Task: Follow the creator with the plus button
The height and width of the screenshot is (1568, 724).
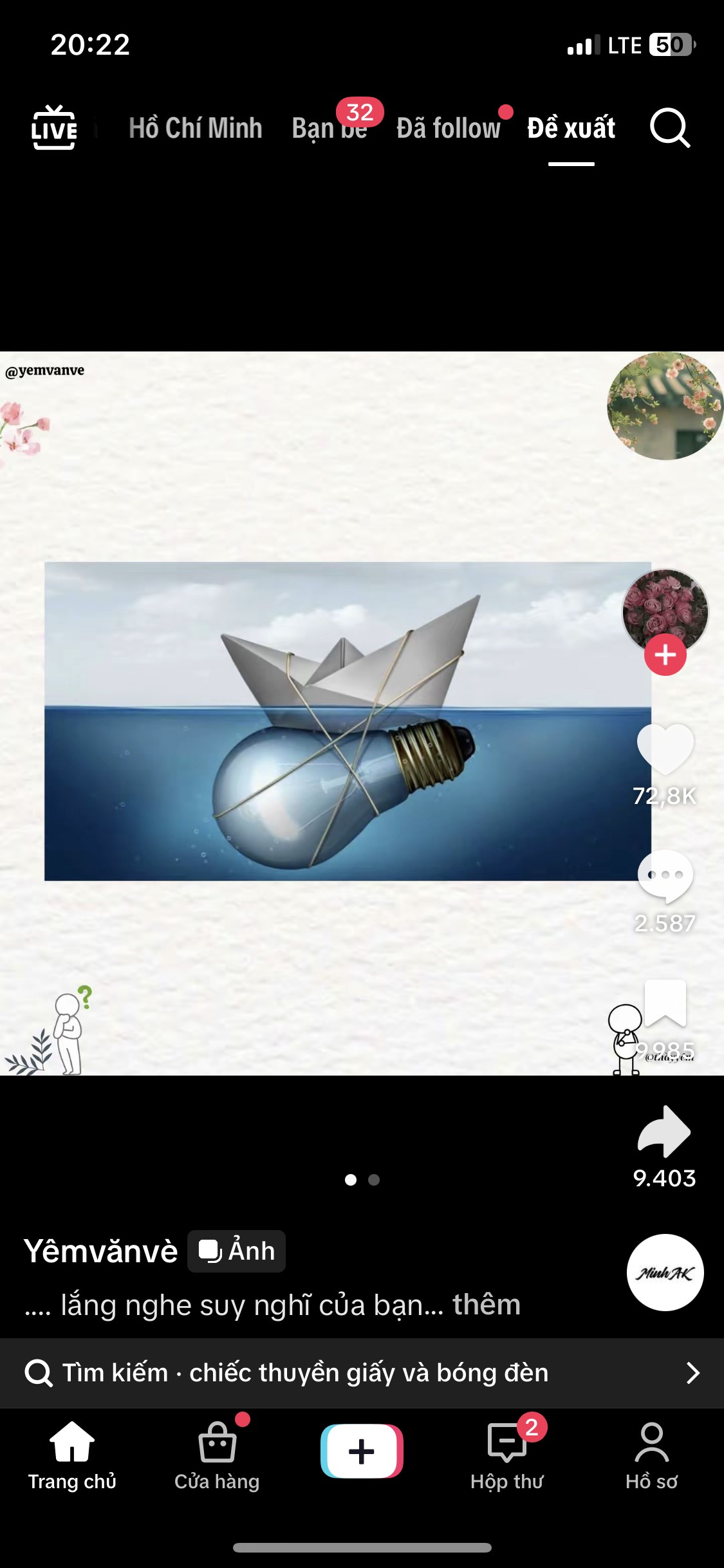Action: (665, 655)
